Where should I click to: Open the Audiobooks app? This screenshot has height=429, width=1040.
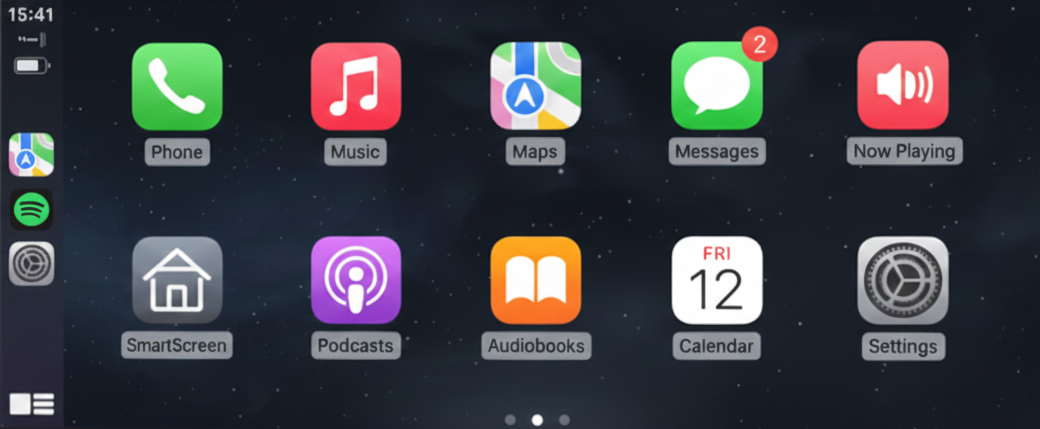535,281
